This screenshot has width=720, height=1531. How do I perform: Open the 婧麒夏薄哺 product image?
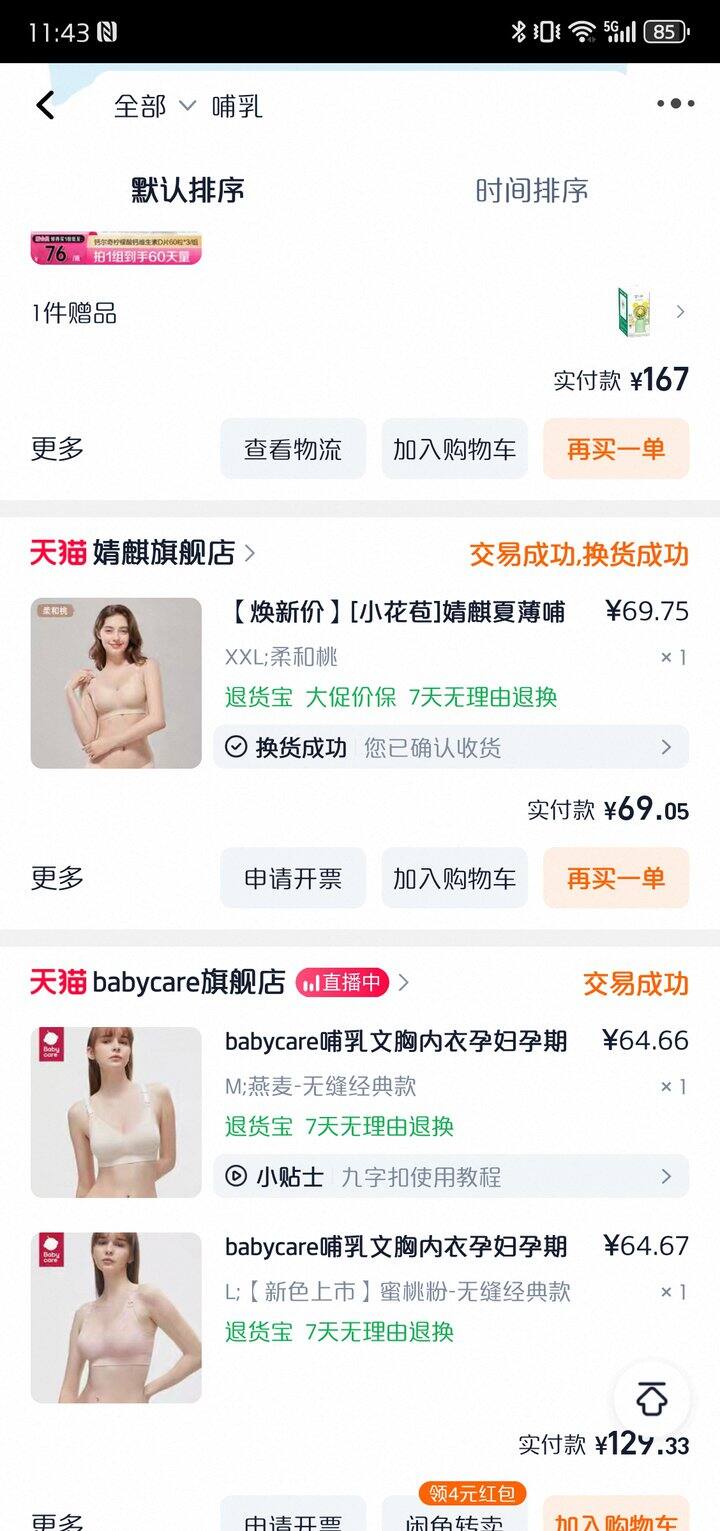pyautogui.click(x=116, y=683)
